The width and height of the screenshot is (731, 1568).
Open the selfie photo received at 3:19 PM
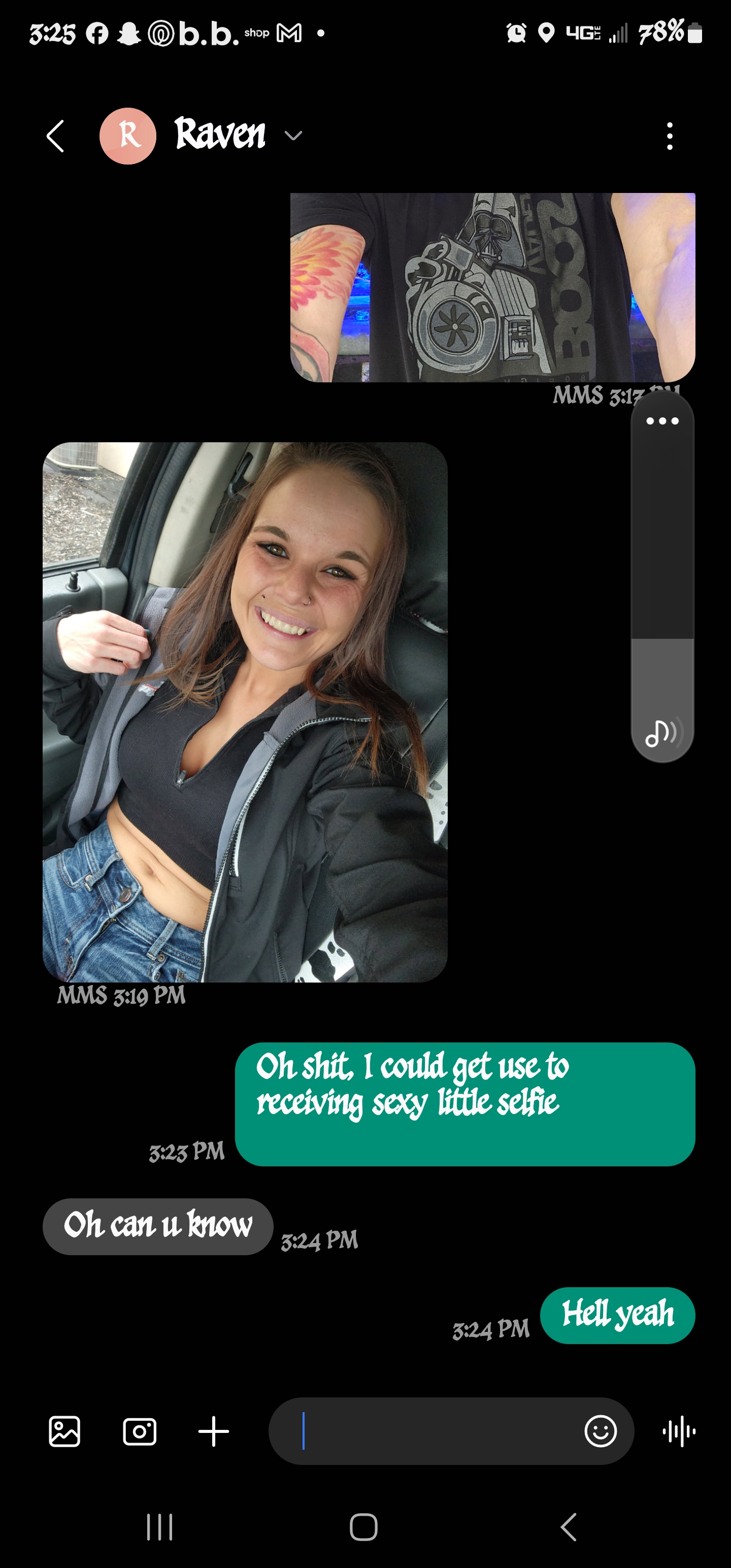[x=245, y=711]
